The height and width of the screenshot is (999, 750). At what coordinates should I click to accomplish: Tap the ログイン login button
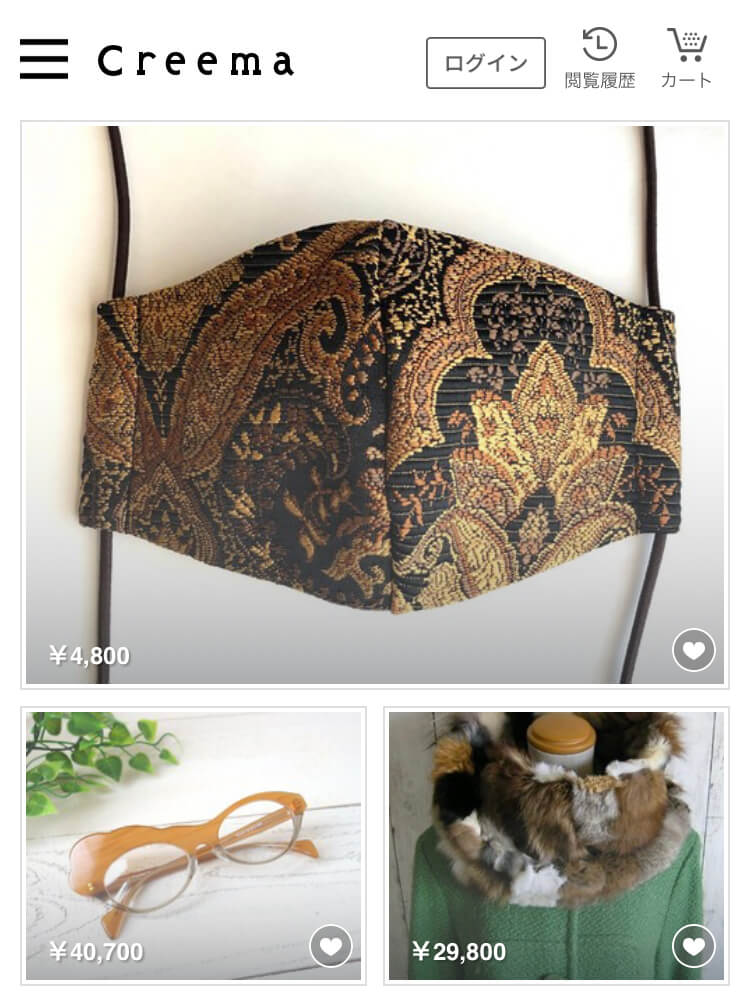click(x=486, y=63)
